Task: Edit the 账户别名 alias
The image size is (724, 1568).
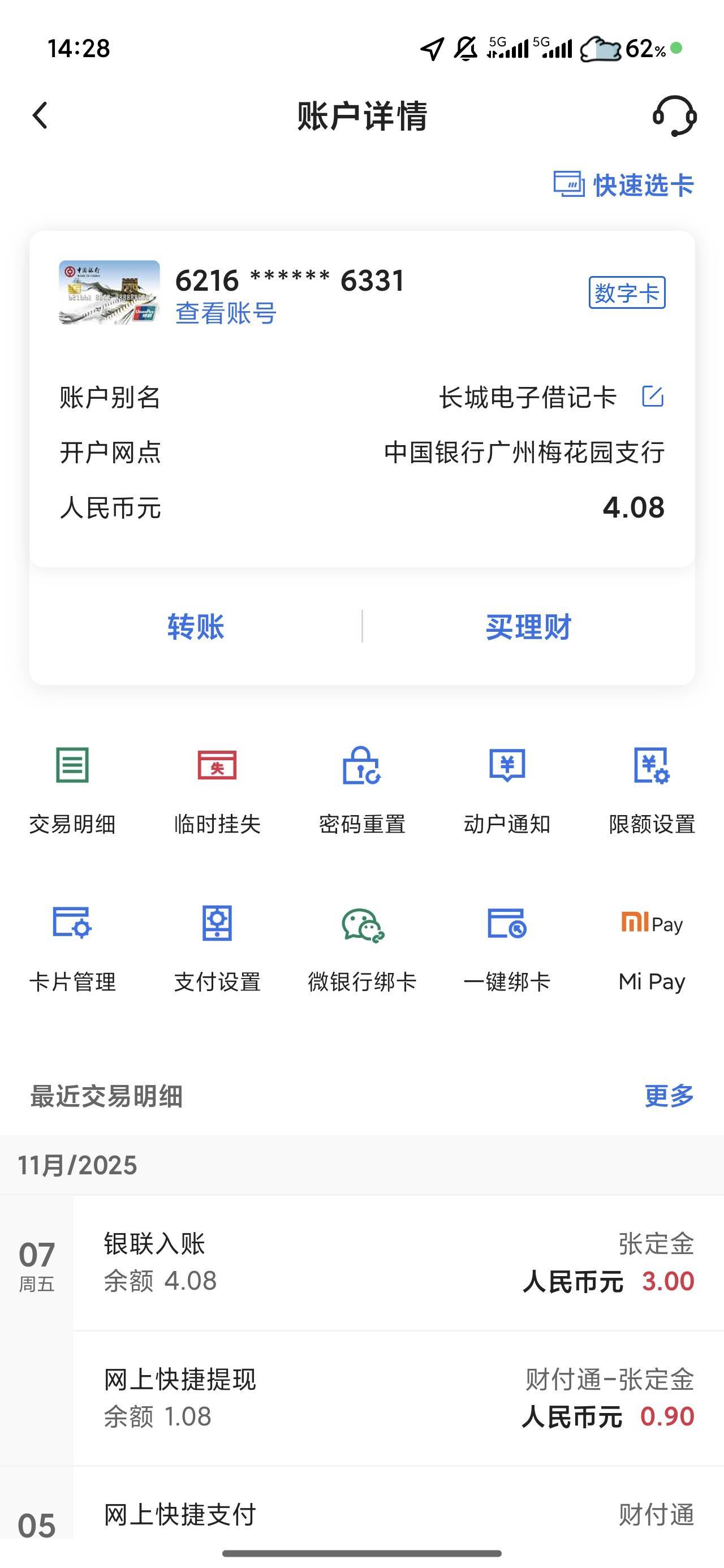Action: coord(653,397)
